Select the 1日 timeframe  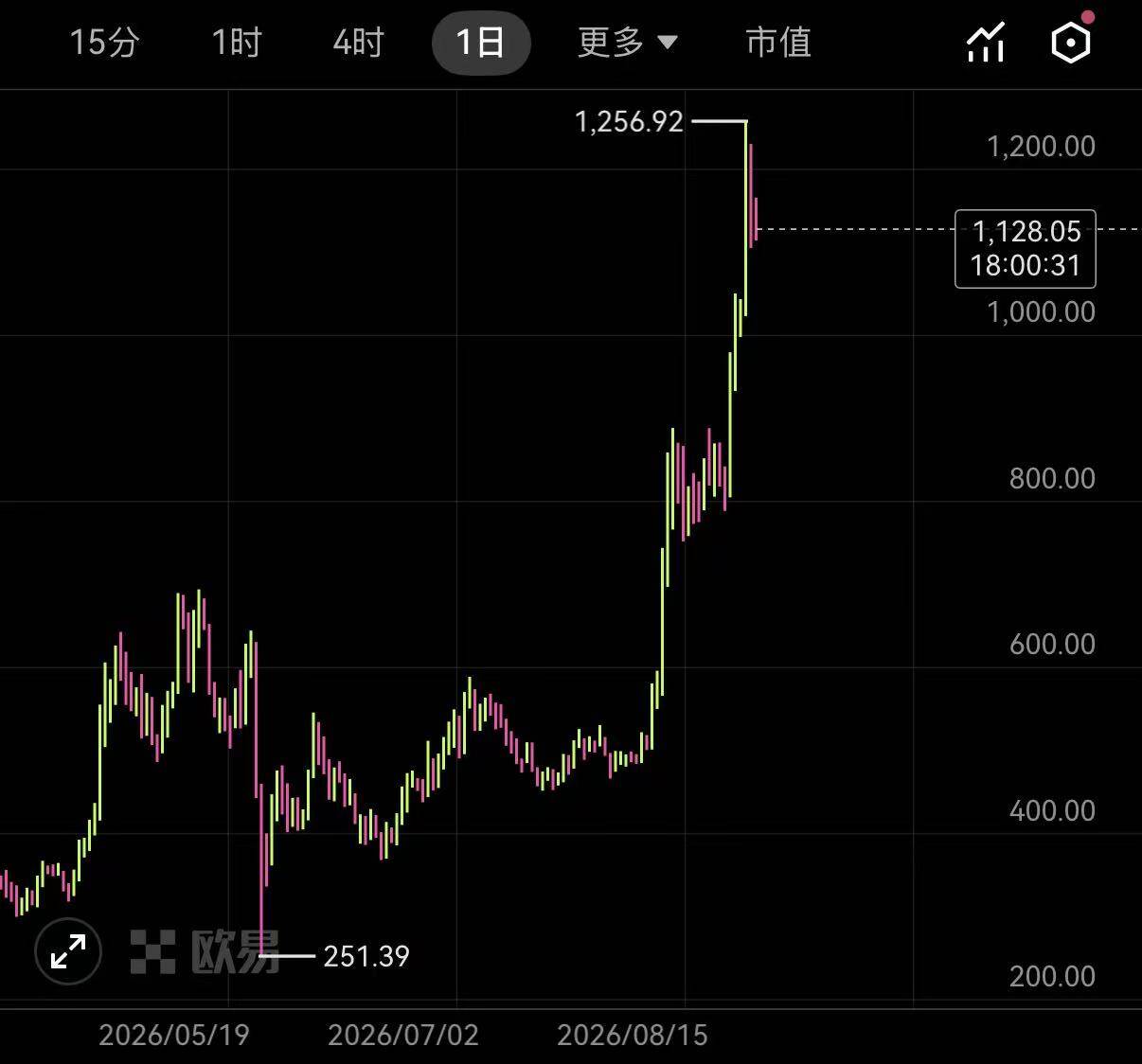tap(481, 43)
